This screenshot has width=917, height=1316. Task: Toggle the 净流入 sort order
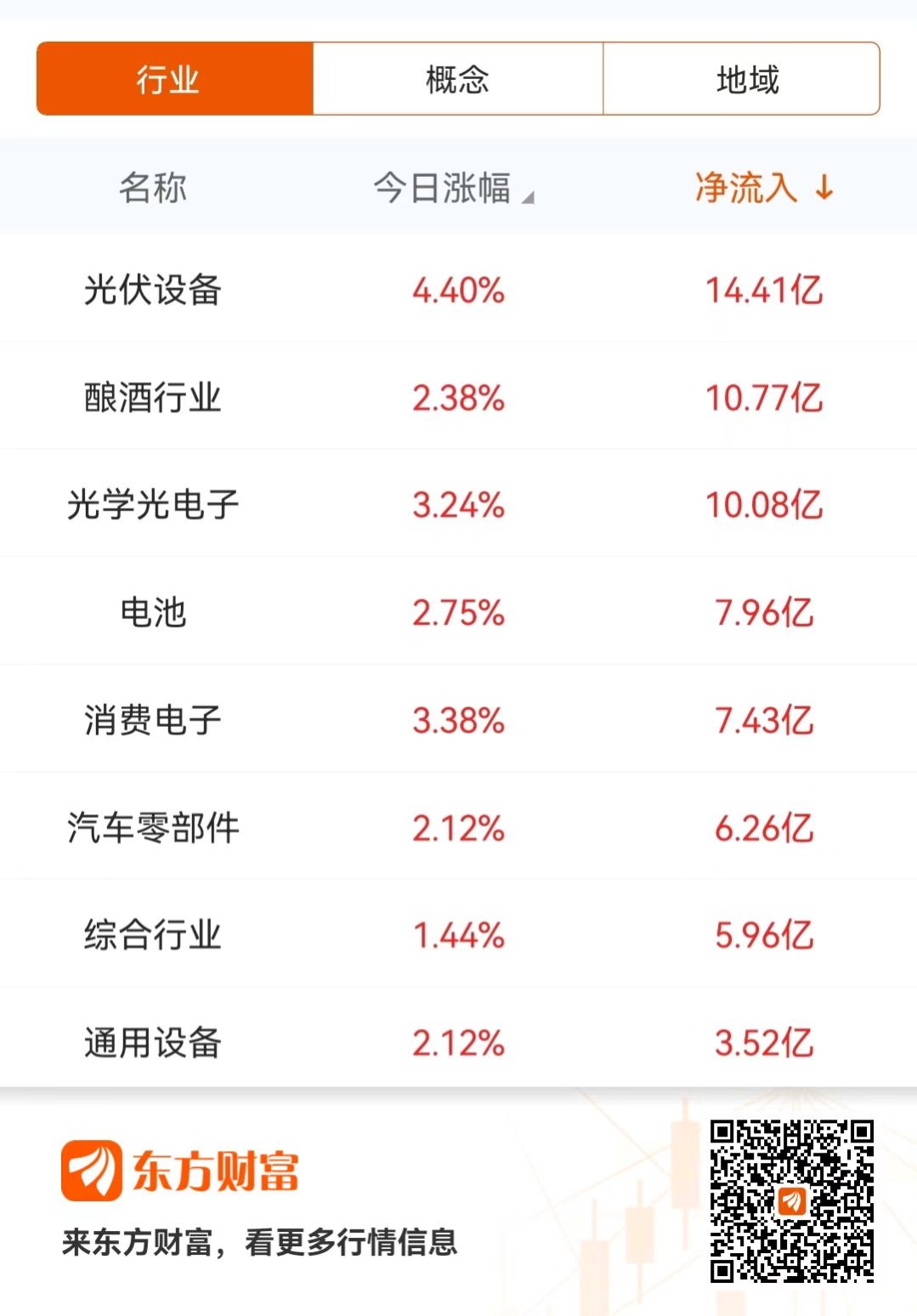763,188
